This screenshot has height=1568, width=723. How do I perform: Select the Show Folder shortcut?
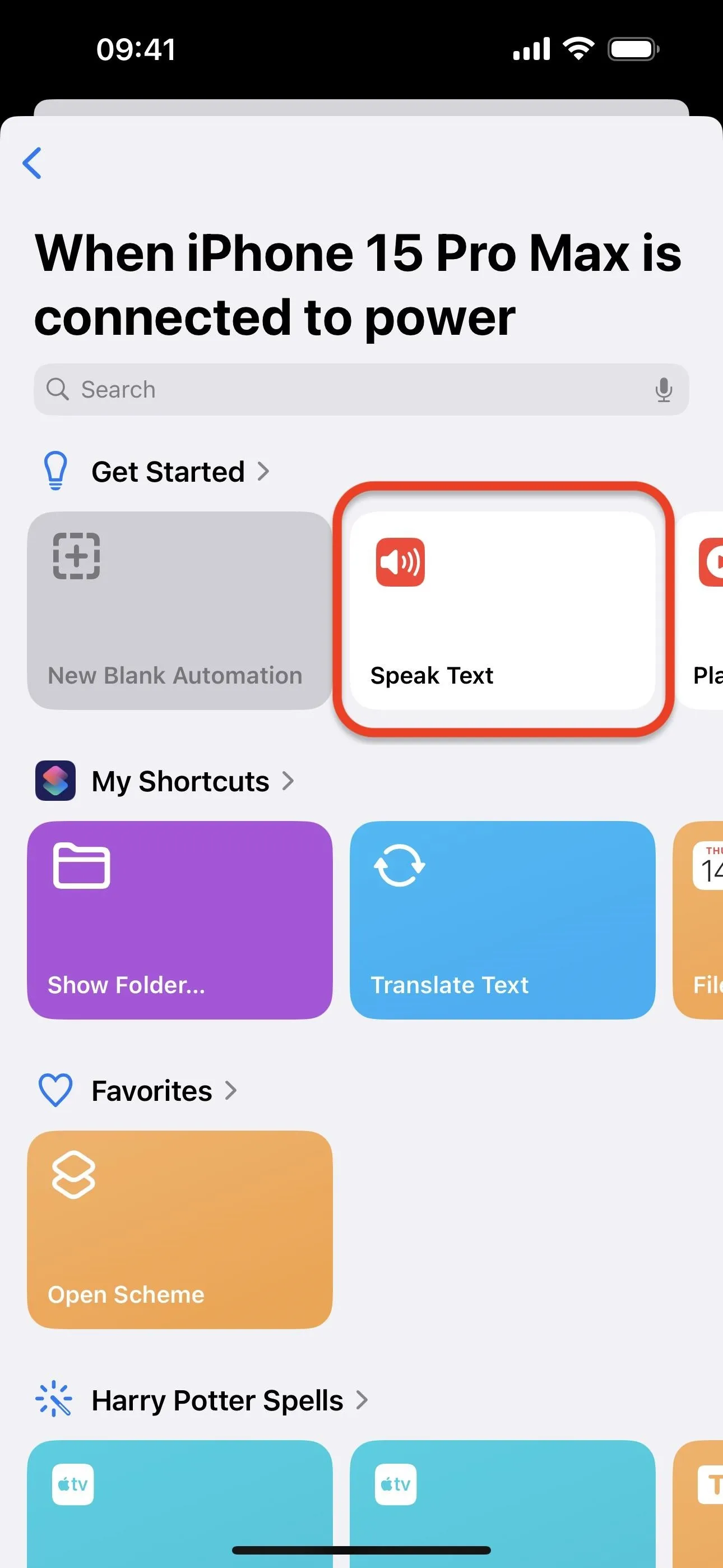(x=179, y=920)
